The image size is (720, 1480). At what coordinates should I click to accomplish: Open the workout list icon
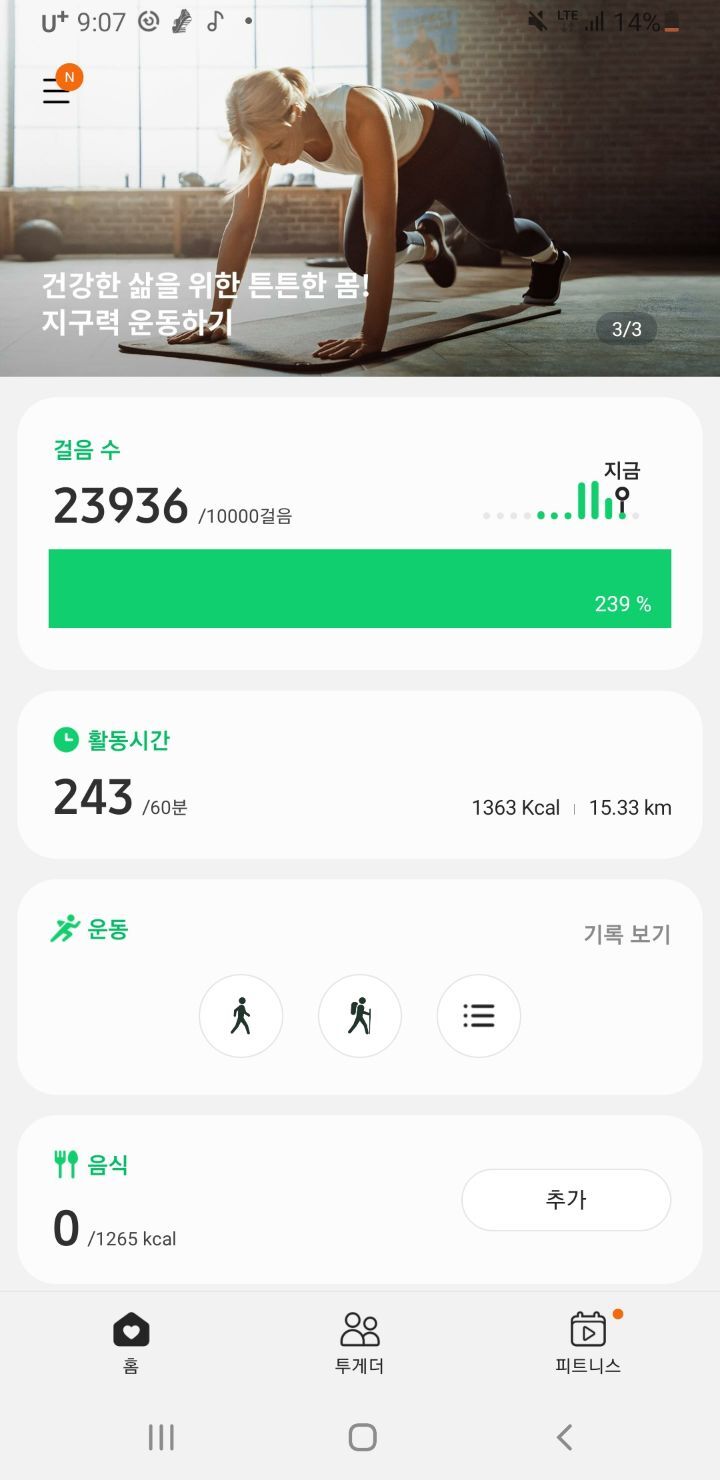(479, 1016)
